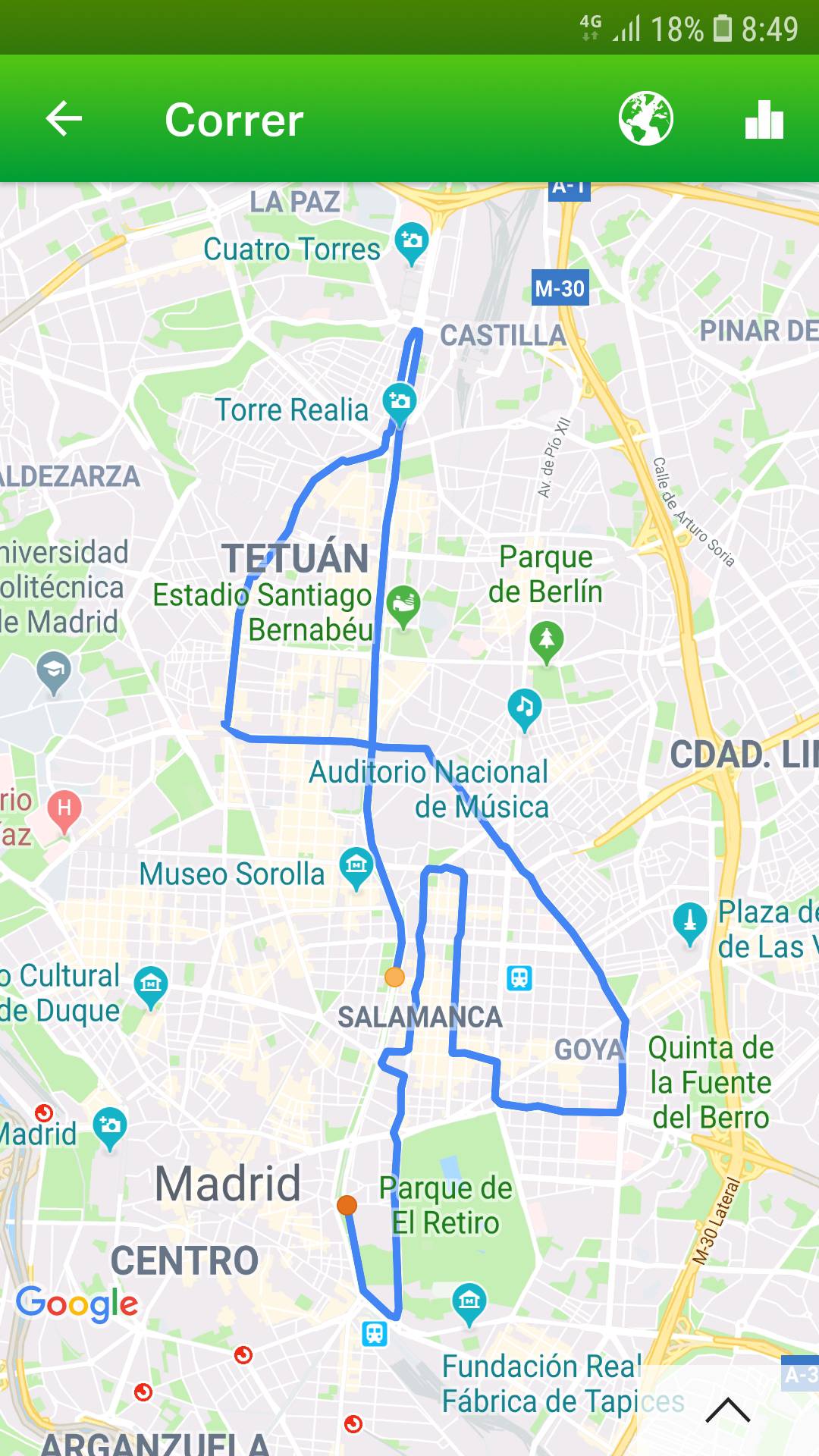819x1456 pixels.
Task: Expand the bottom panel with the up chevron
Action: point(727,1410)
